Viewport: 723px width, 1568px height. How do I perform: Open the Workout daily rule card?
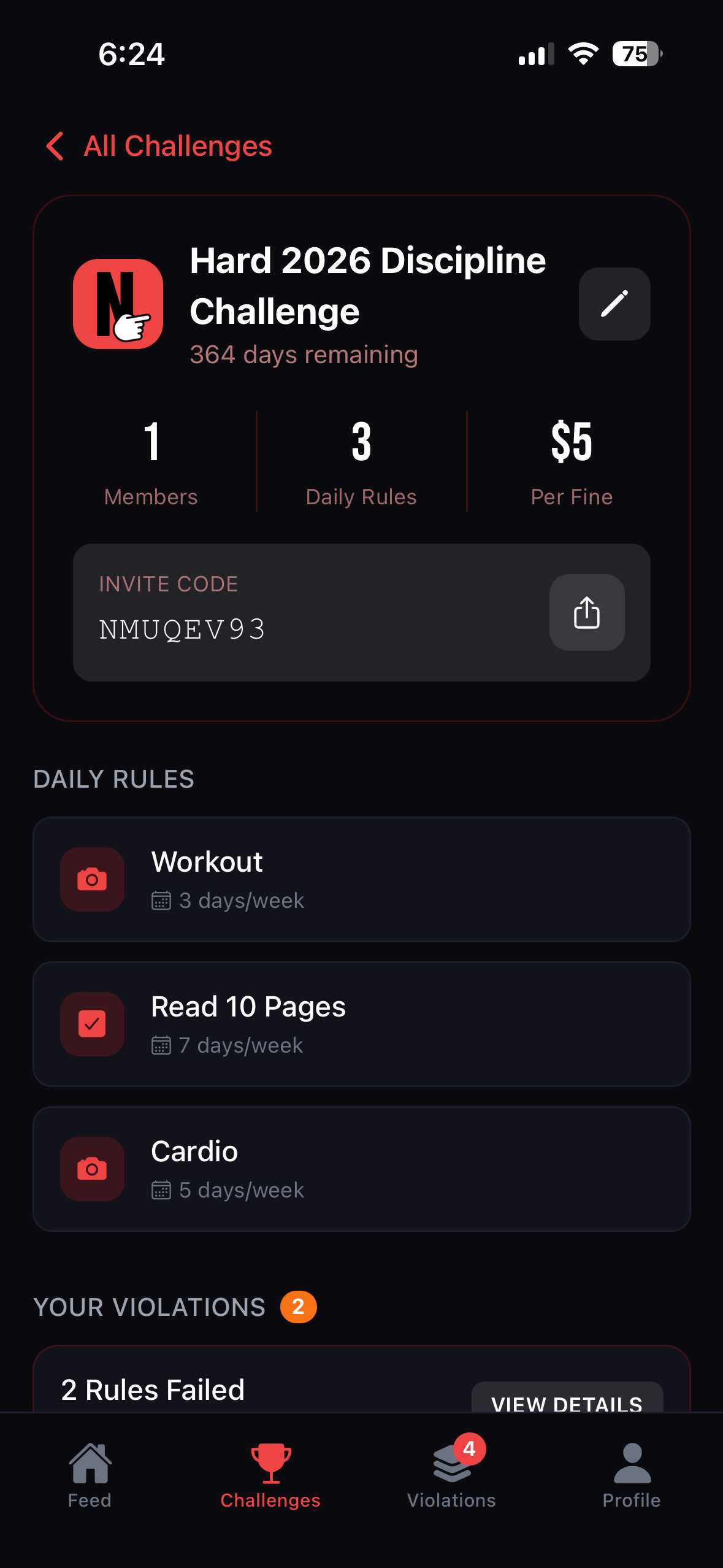[x=362, y=878]
